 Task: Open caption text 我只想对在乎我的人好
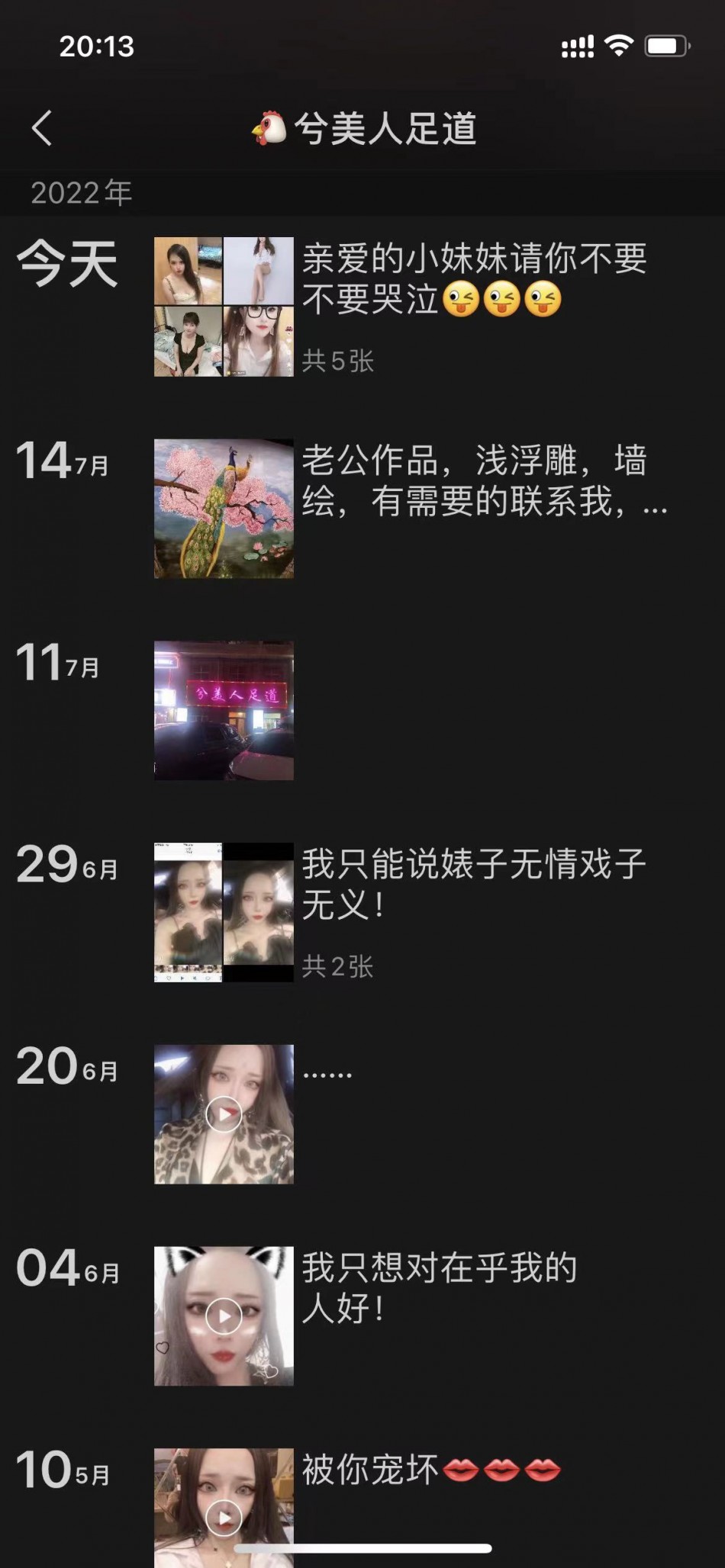point(439,1287)
